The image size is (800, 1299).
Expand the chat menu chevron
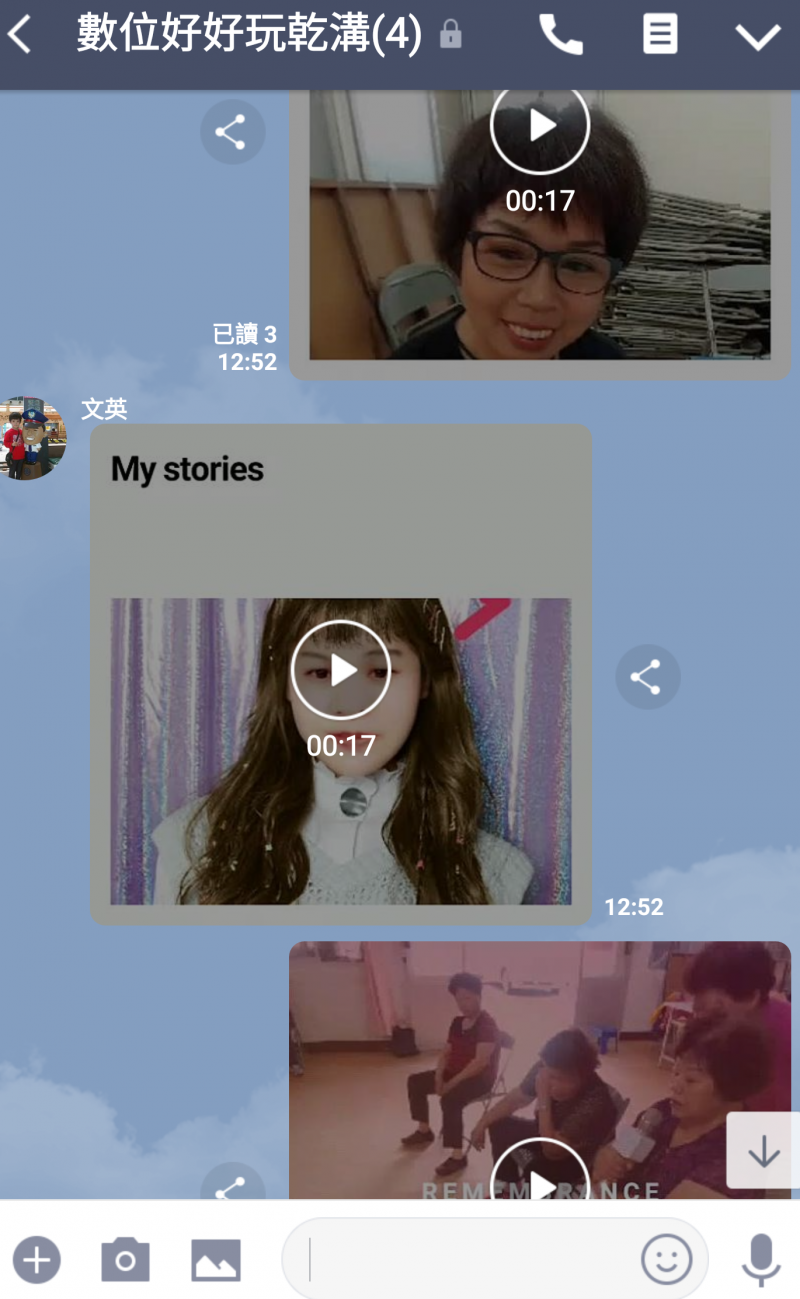click(757, 37)
